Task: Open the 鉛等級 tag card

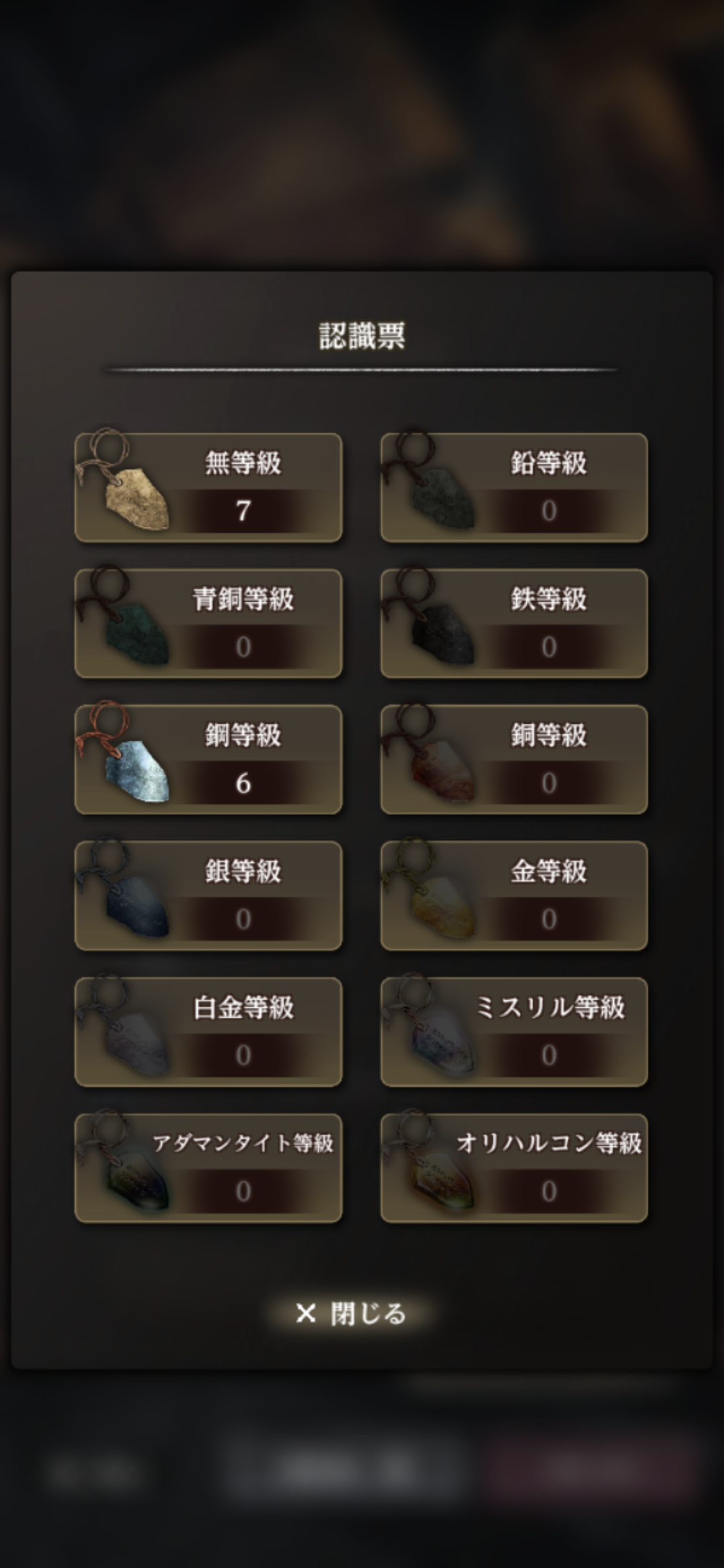Action: pos(514,488)
